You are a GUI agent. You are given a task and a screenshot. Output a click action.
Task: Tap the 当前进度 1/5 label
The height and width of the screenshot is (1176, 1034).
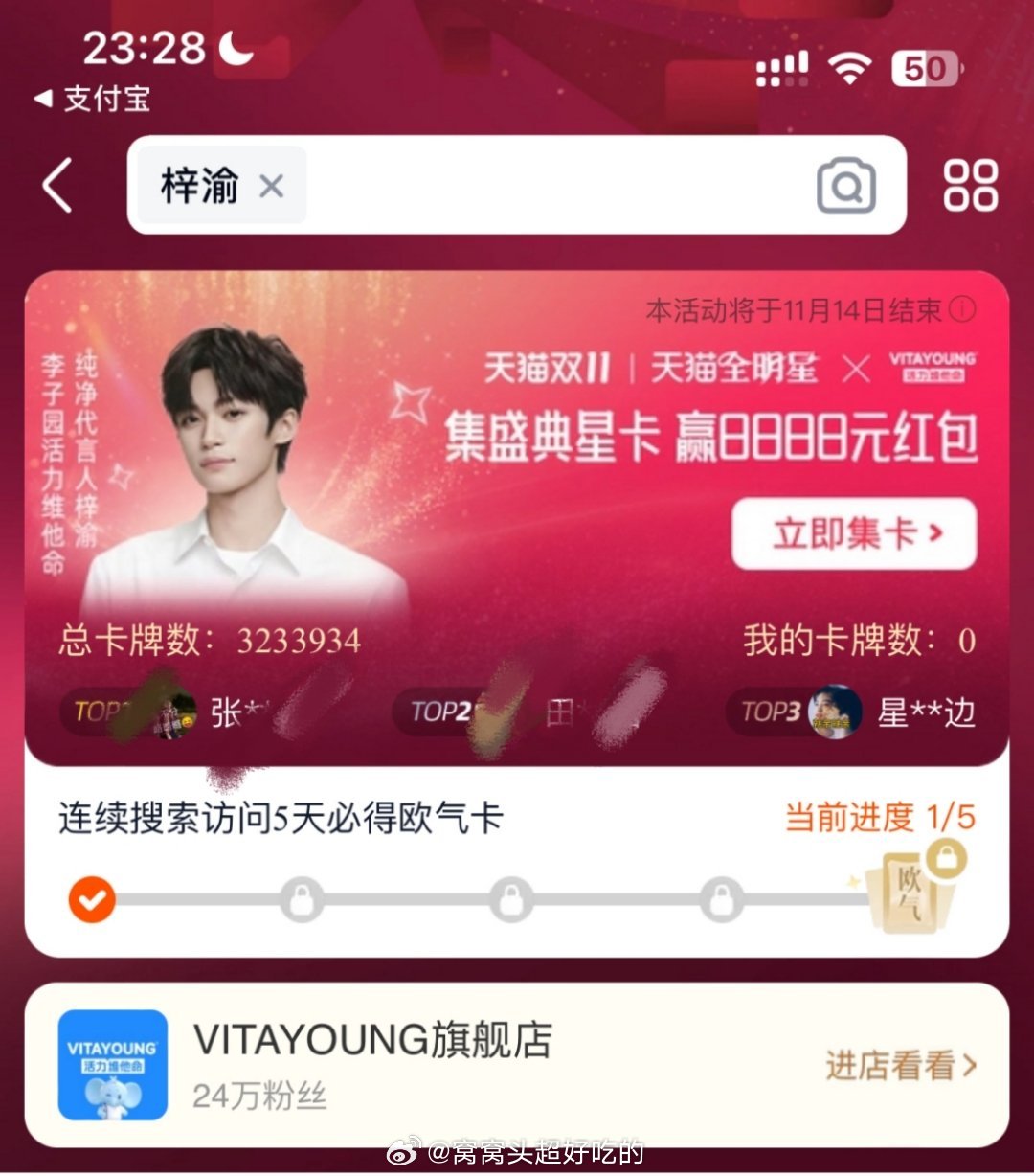click(876, 817)
